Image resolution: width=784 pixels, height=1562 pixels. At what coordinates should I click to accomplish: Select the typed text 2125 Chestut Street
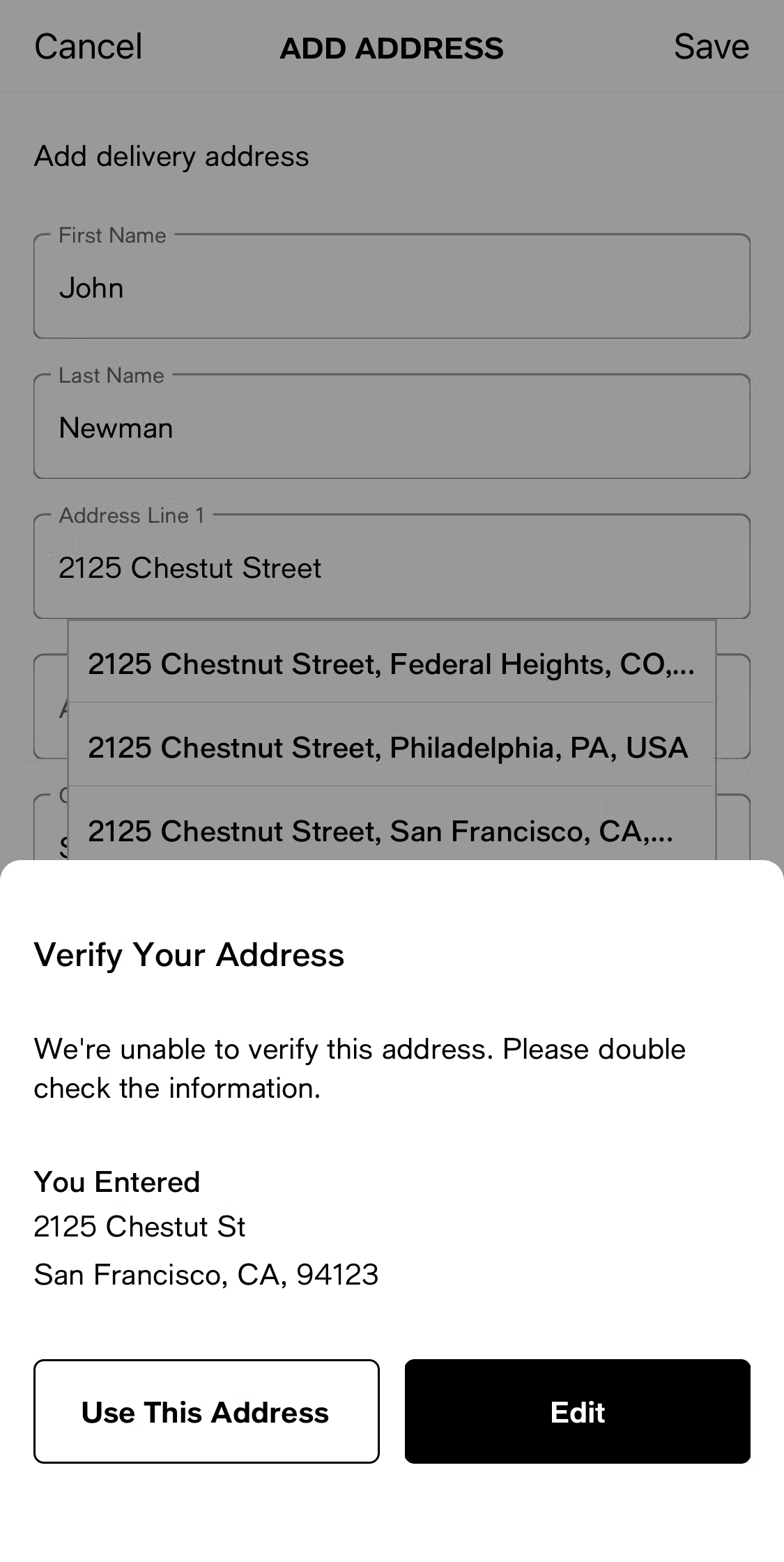(x=190, y=567)
